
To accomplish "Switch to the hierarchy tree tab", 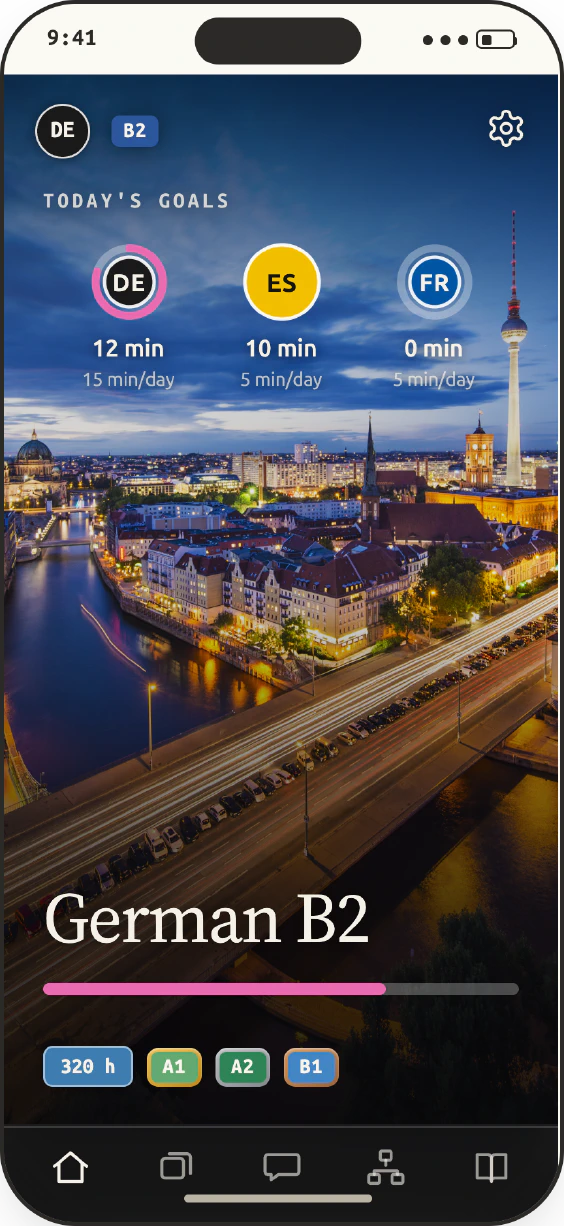I will pos(386,1167).
